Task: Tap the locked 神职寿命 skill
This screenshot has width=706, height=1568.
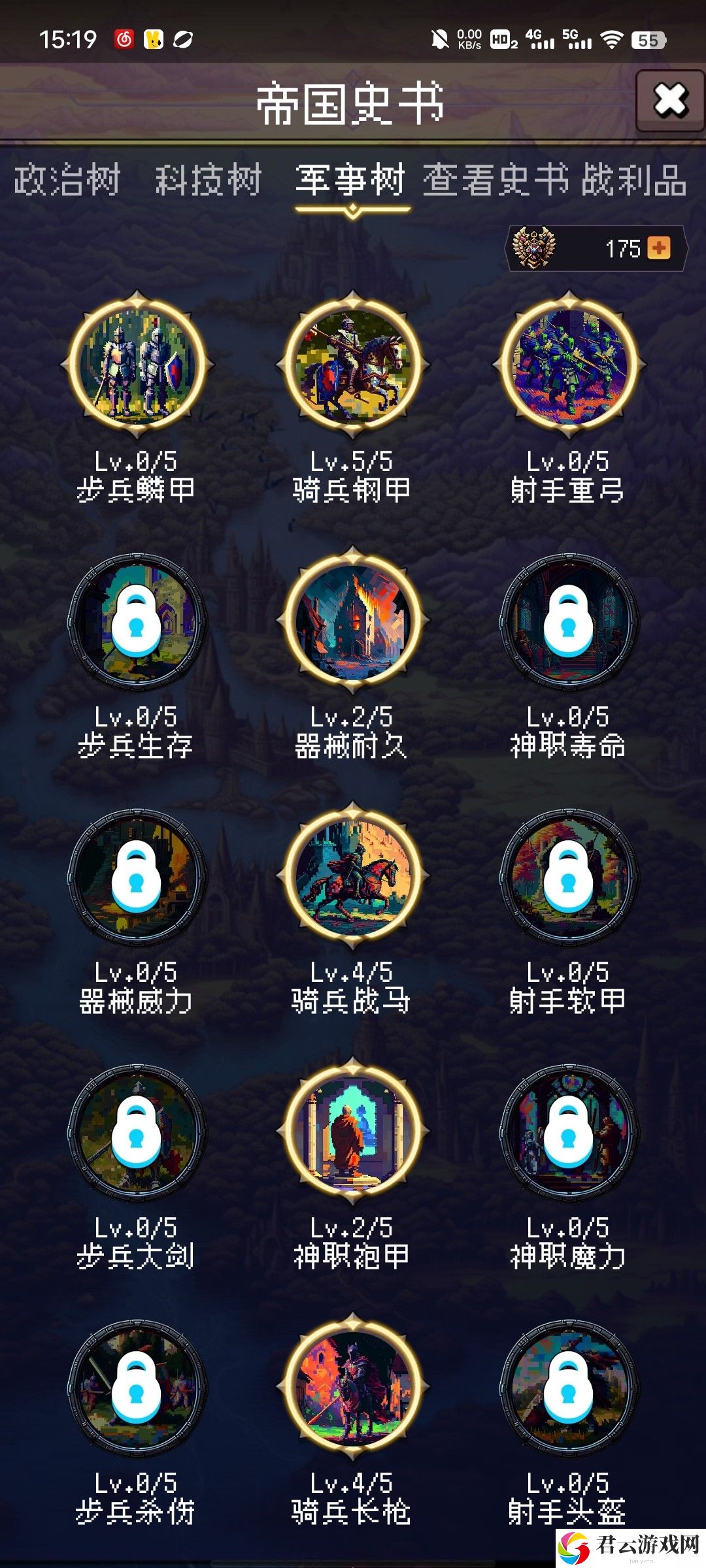Action: coord(568,621)
